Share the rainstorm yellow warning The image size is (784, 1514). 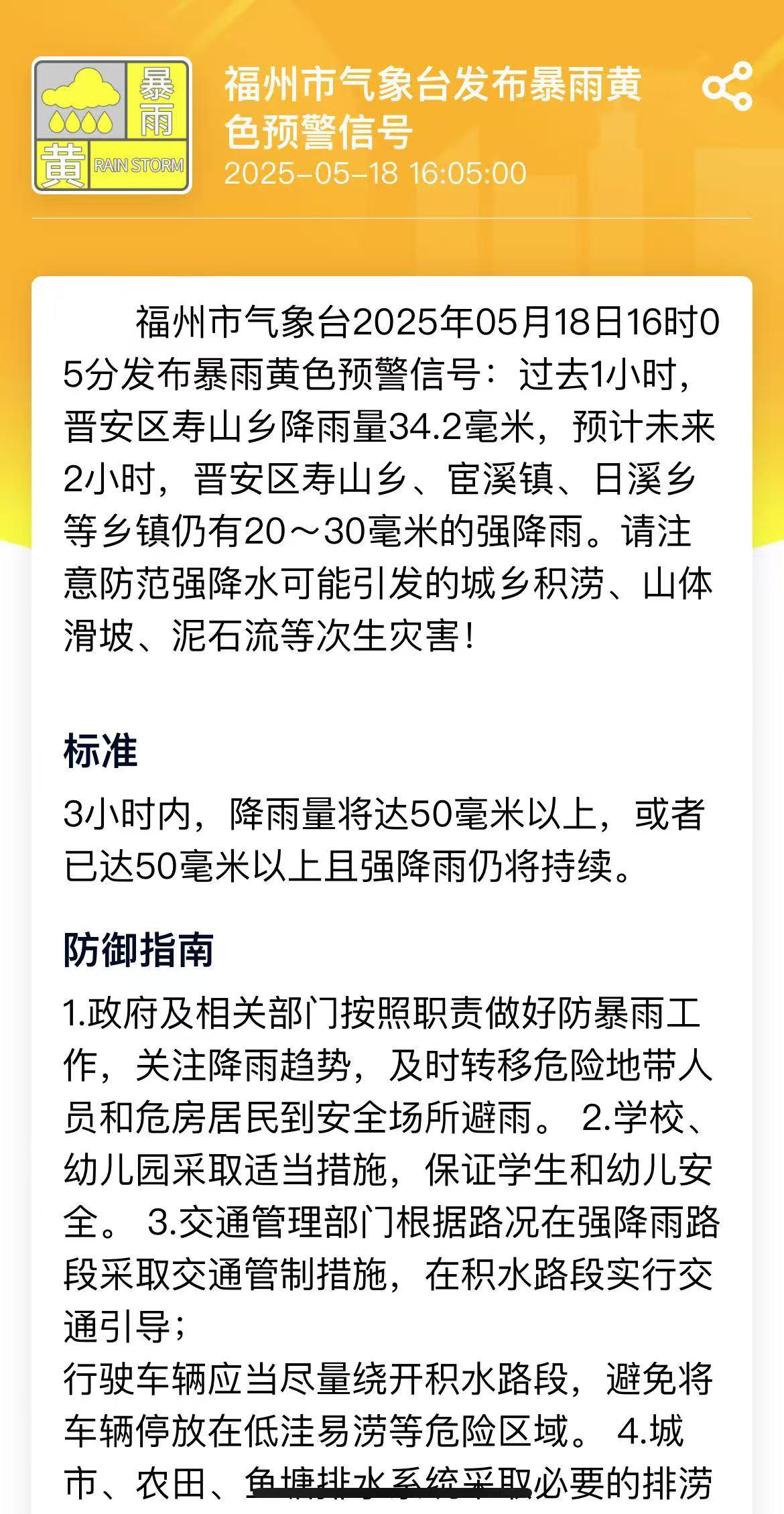coord(727,86)
